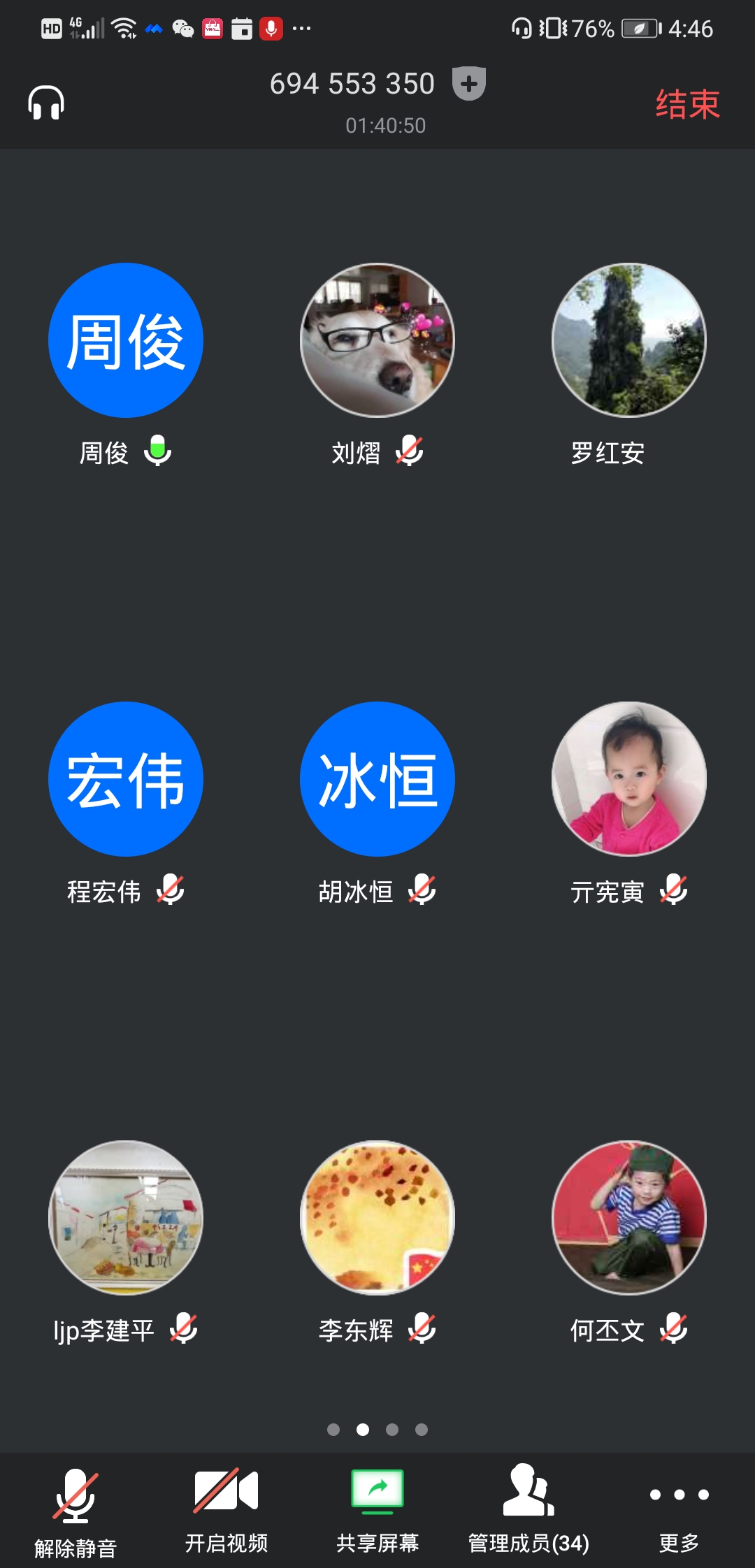End the meeting with 结束
The width and height of the screenshot is (755, 1568).
687,105
